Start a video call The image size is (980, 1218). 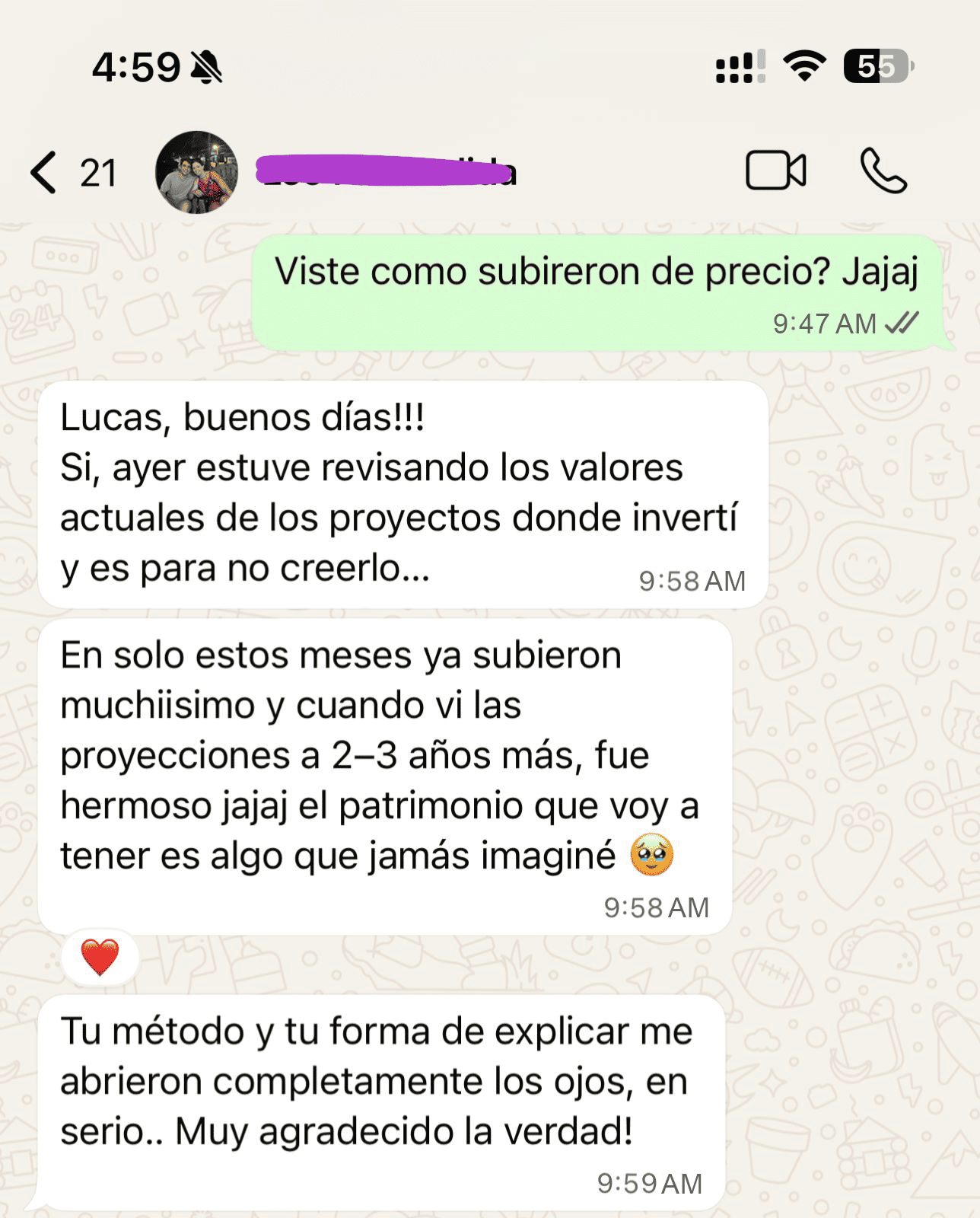click(775, 171)
